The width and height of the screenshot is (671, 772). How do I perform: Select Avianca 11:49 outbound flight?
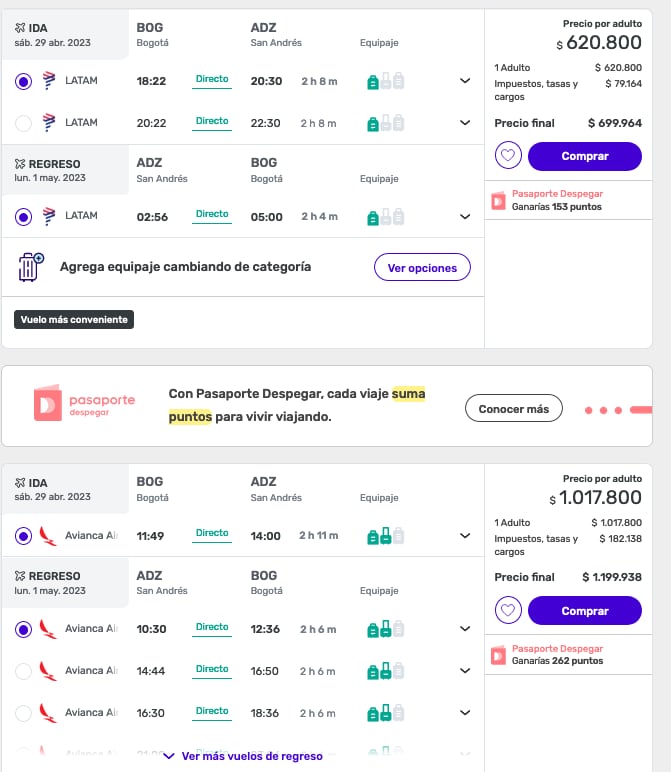click(x=24, y=536)
